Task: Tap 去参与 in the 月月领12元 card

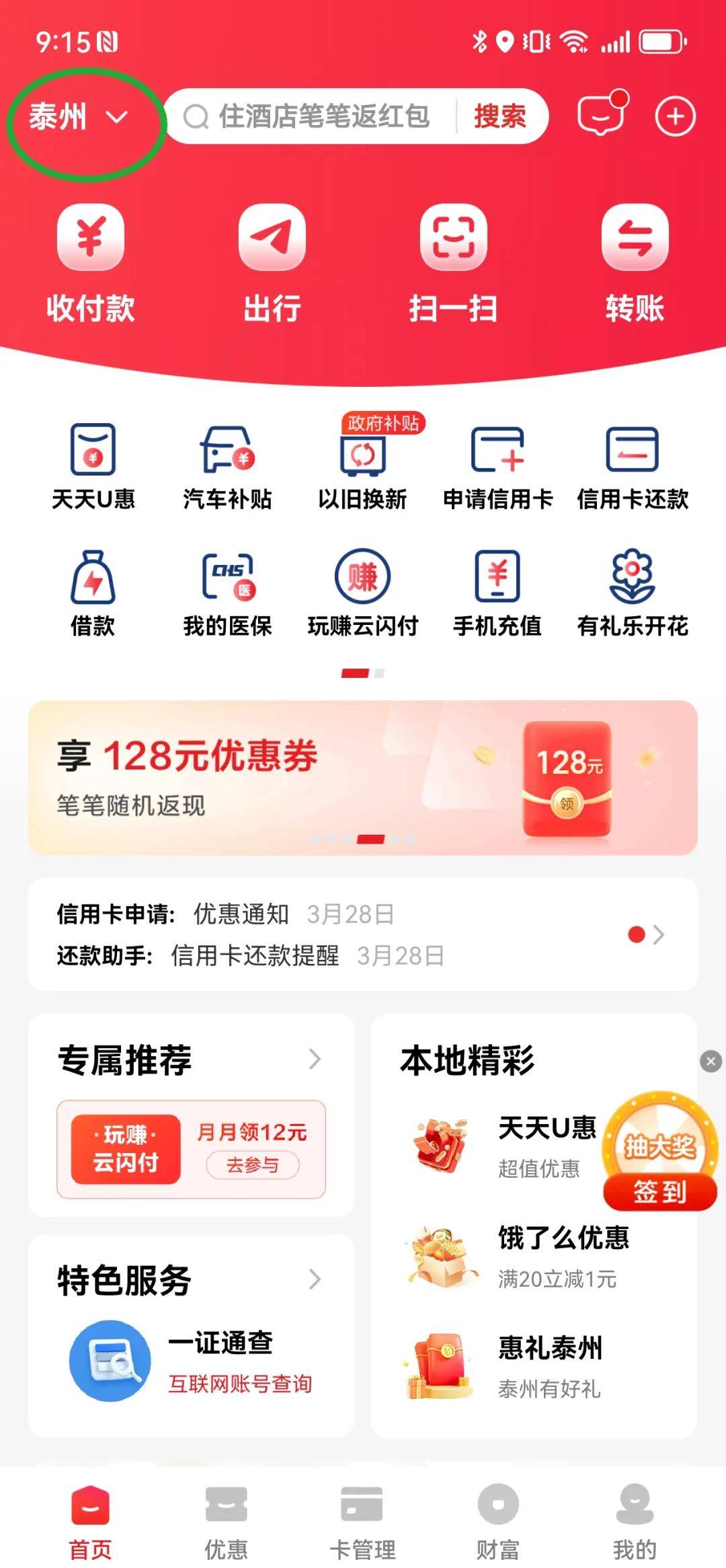Action: pos(252,1164)
